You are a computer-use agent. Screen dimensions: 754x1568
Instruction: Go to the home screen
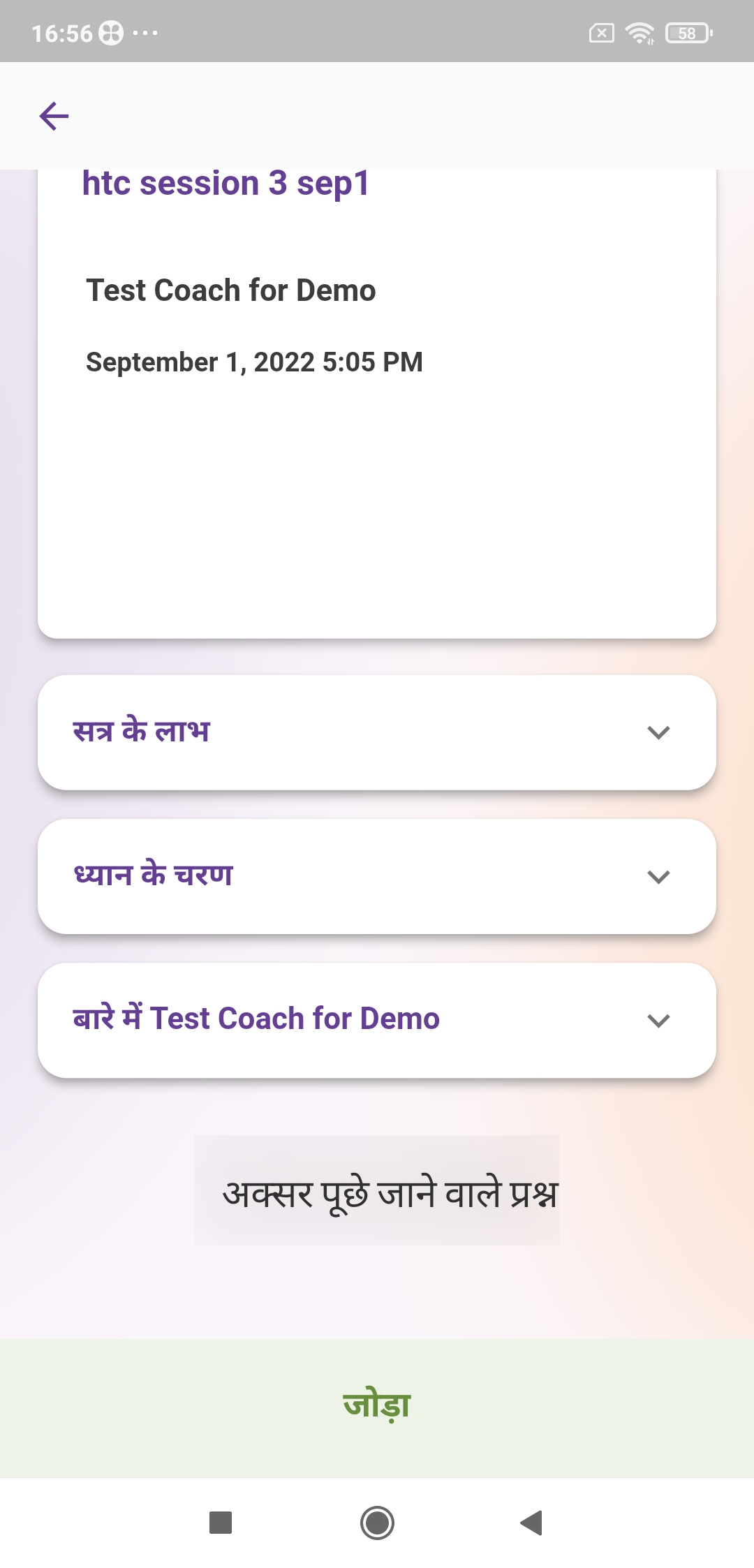377,1523
